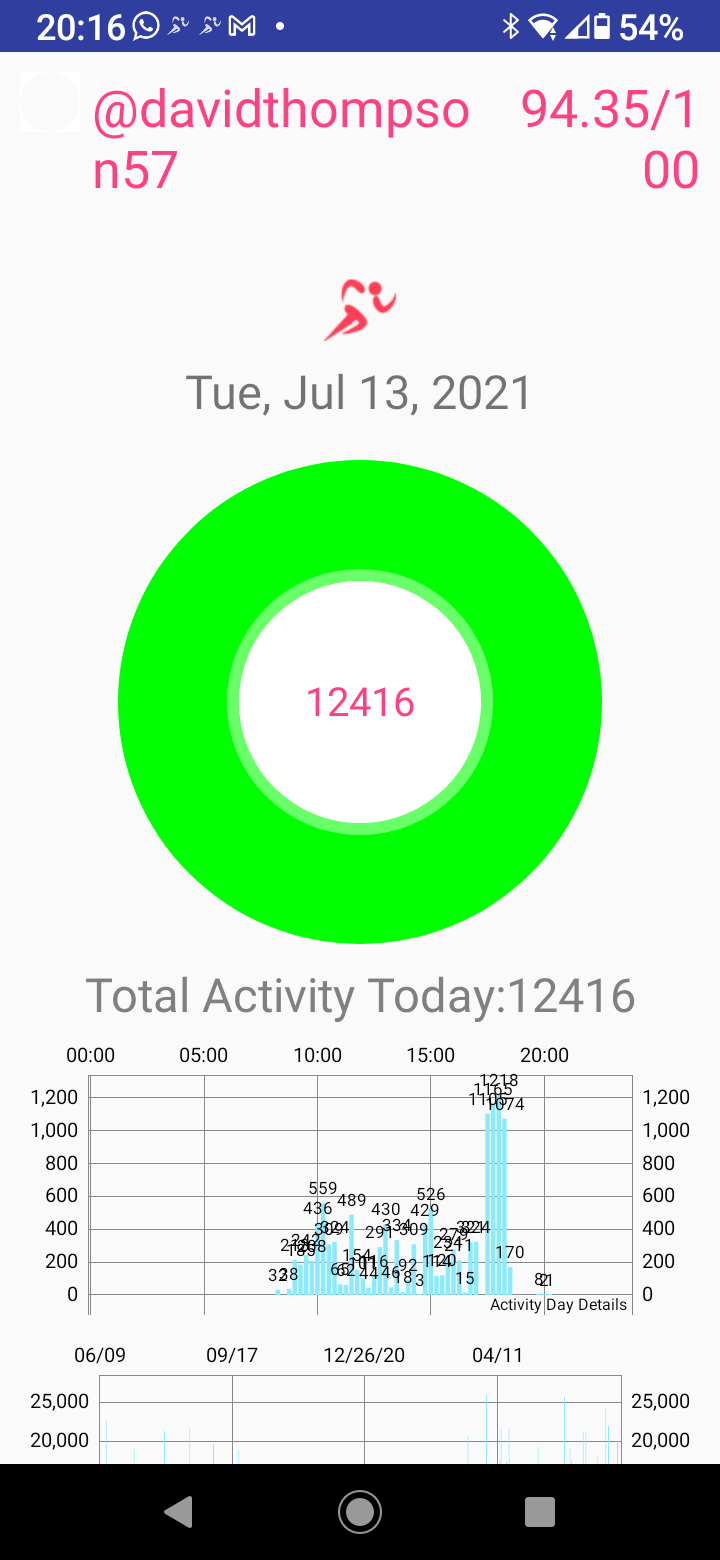
Task: Open the @davidthompson57 username
Action: click(281, 140)
